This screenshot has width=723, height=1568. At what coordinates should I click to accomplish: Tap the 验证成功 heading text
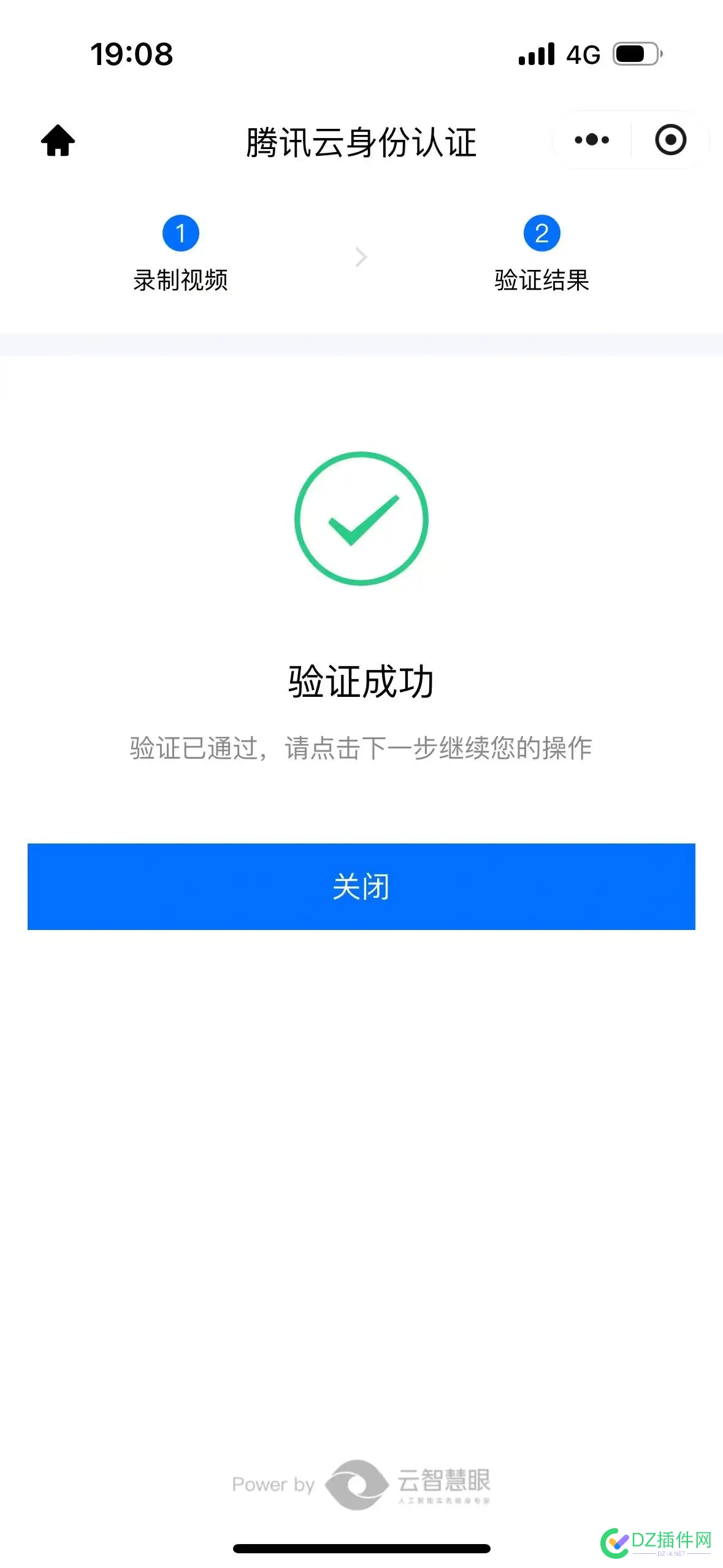(361, 681)
